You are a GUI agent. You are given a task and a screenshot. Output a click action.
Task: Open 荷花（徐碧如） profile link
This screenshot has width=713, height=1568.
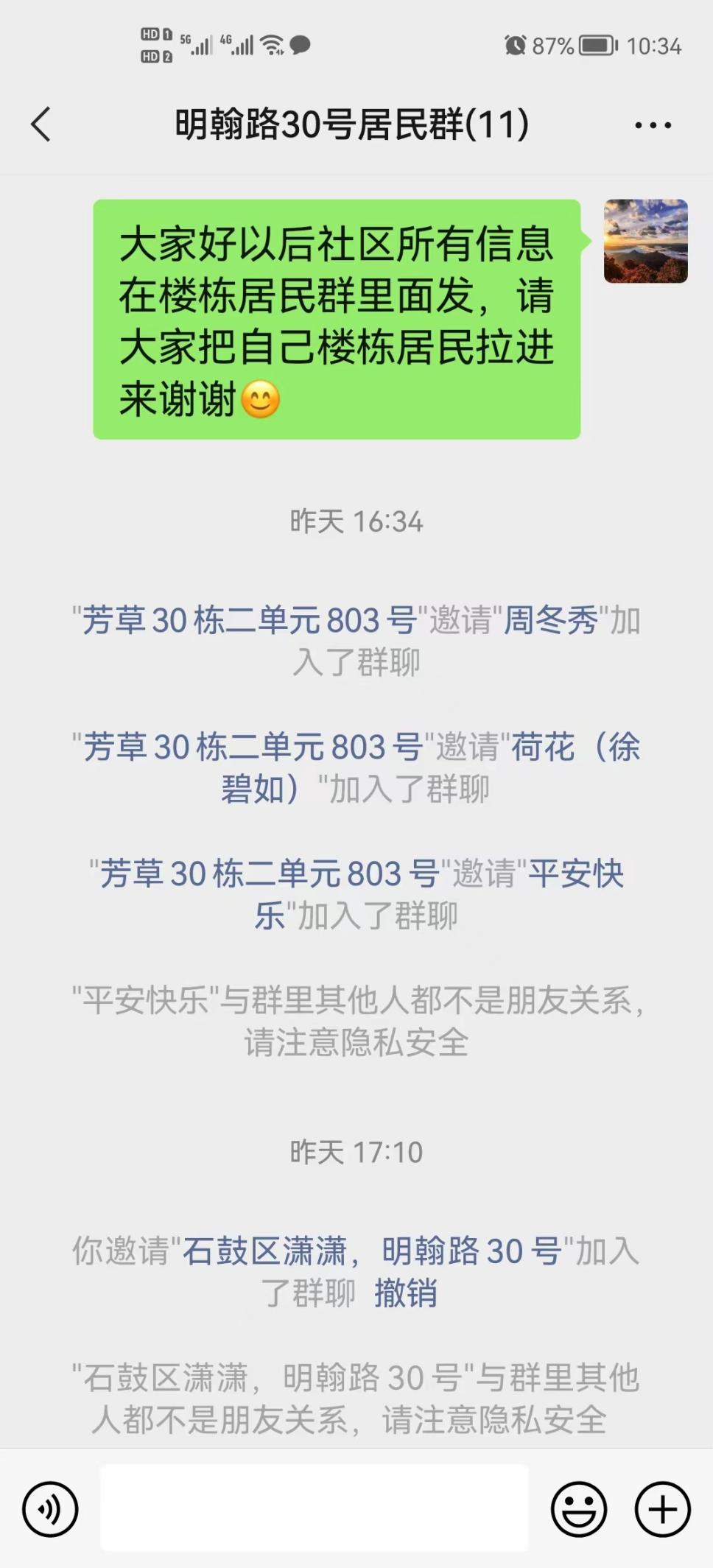575,748
